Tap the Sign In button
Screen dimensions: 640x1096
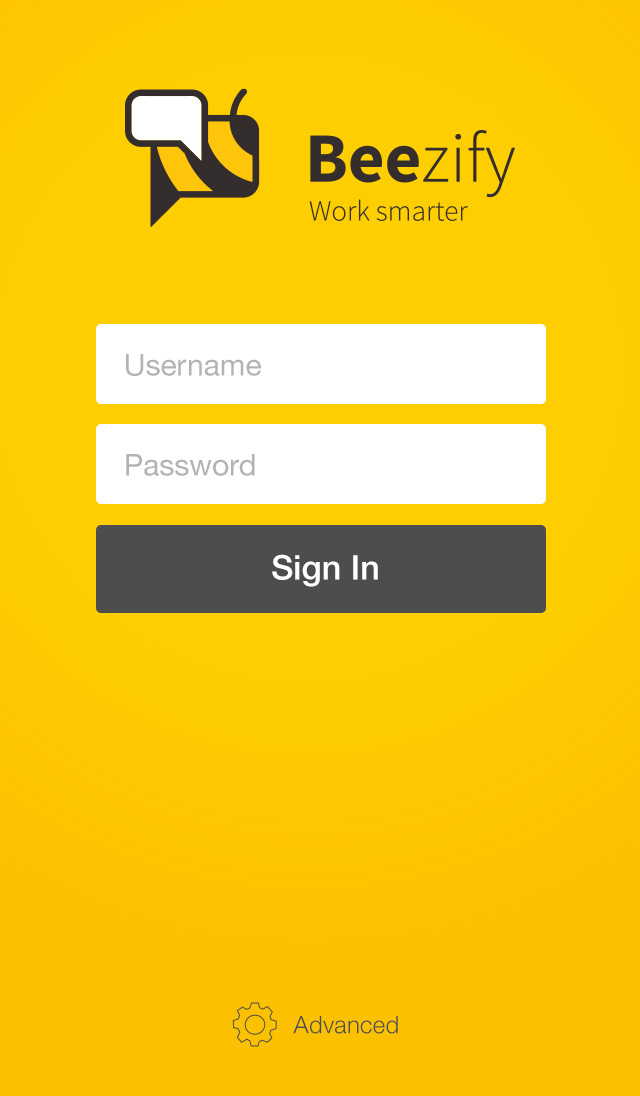[320, 568]
